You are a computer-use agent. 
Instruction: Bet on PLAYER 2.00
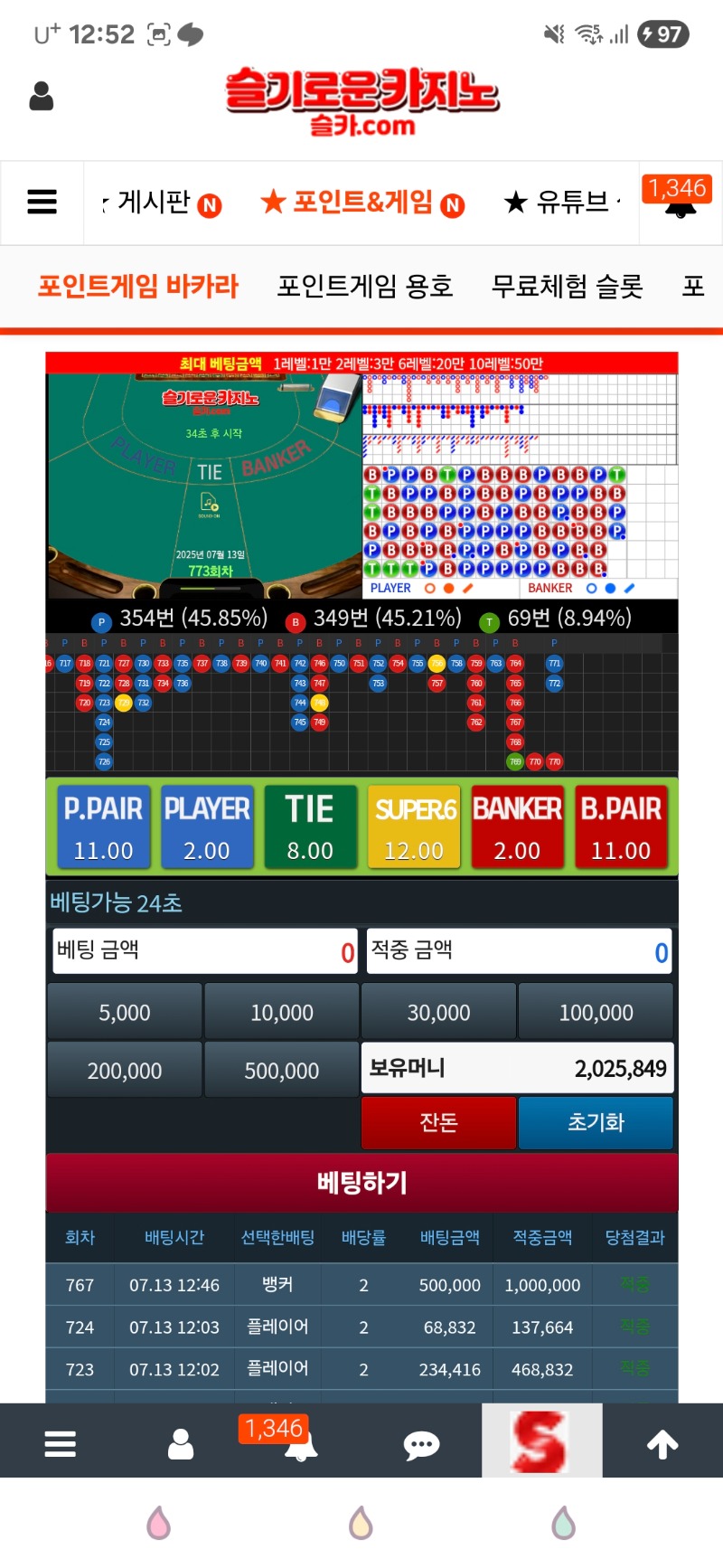pos(207,827)
